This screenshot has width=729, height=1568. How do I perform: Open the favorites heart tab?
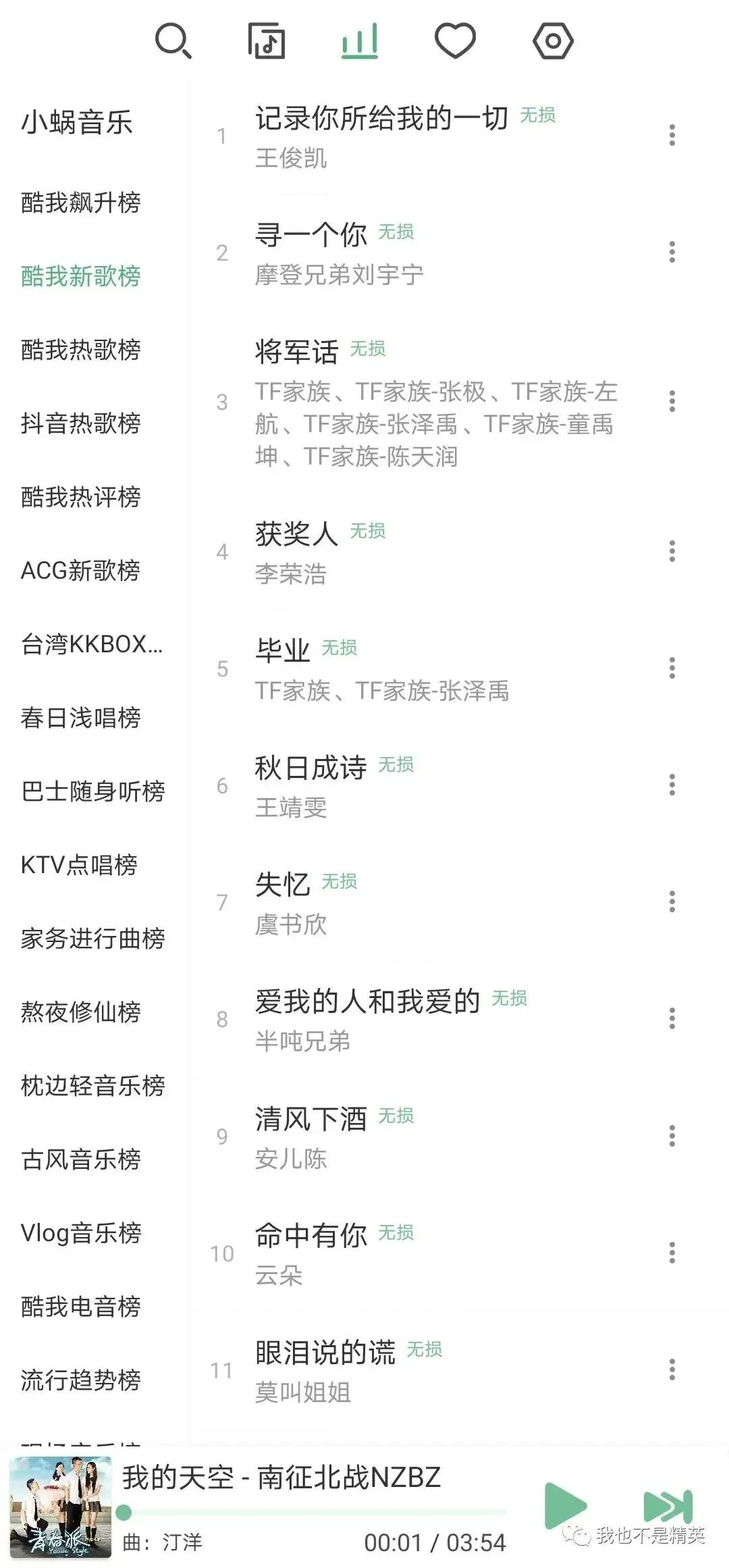pos(455,41)
